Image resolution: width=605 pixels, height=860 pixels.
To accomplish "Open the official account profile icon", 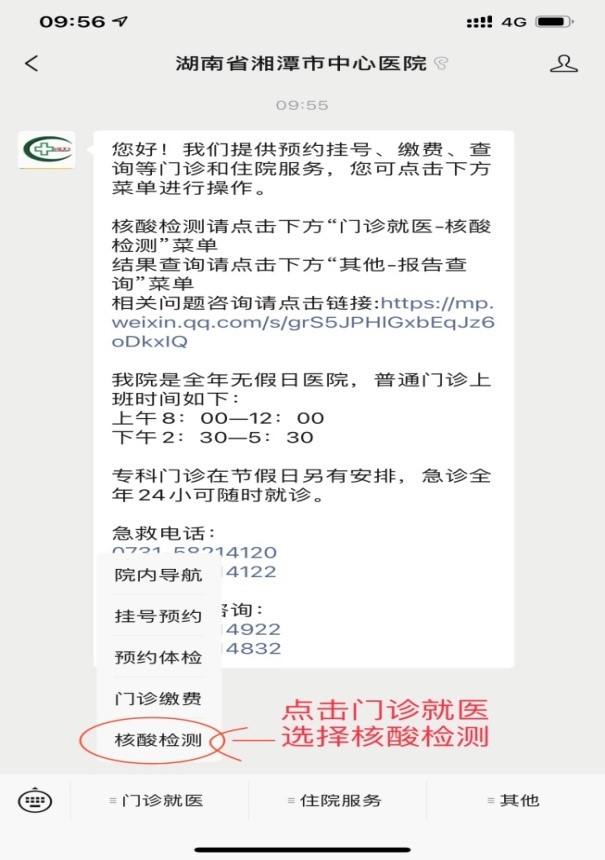I will click(x=564, y=64).
